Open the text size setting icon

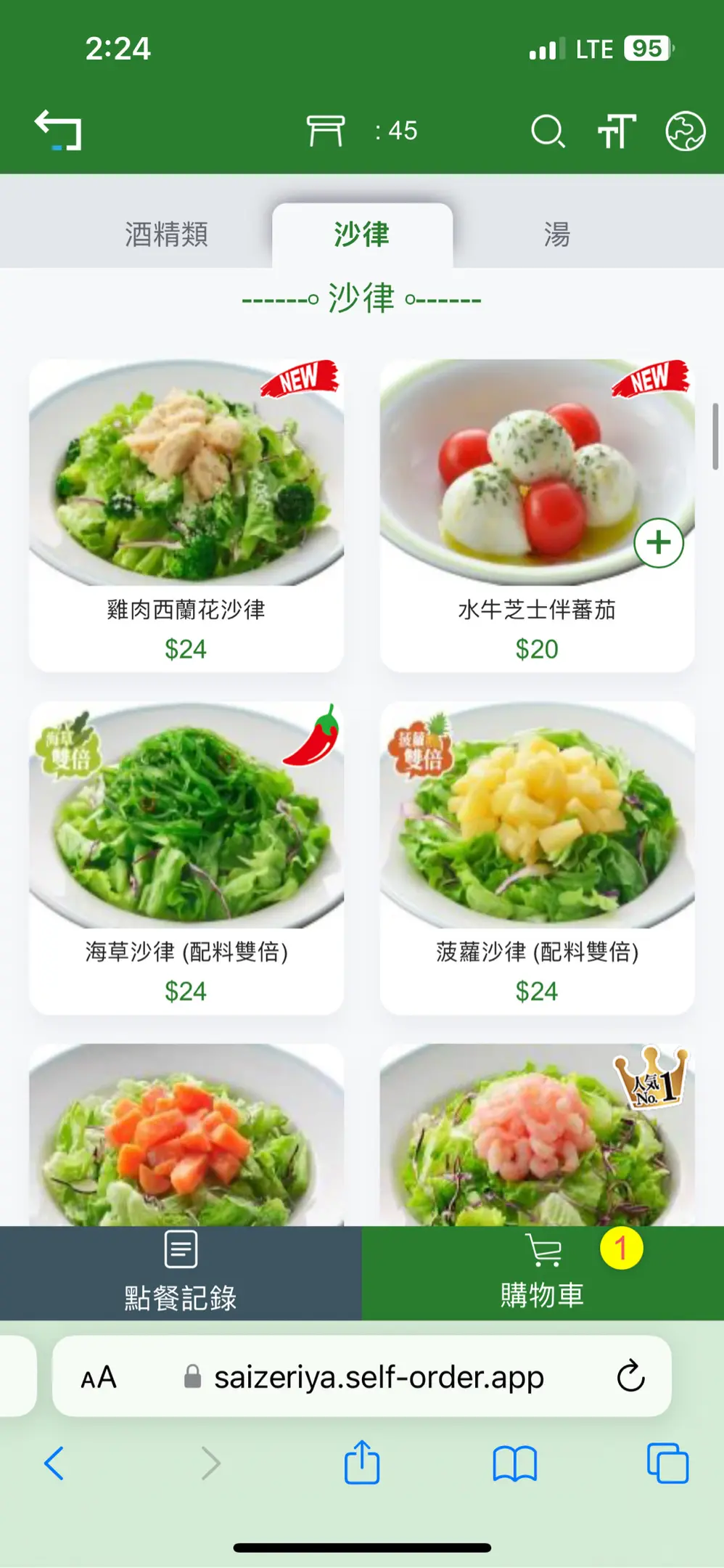[x=617, y=131]
